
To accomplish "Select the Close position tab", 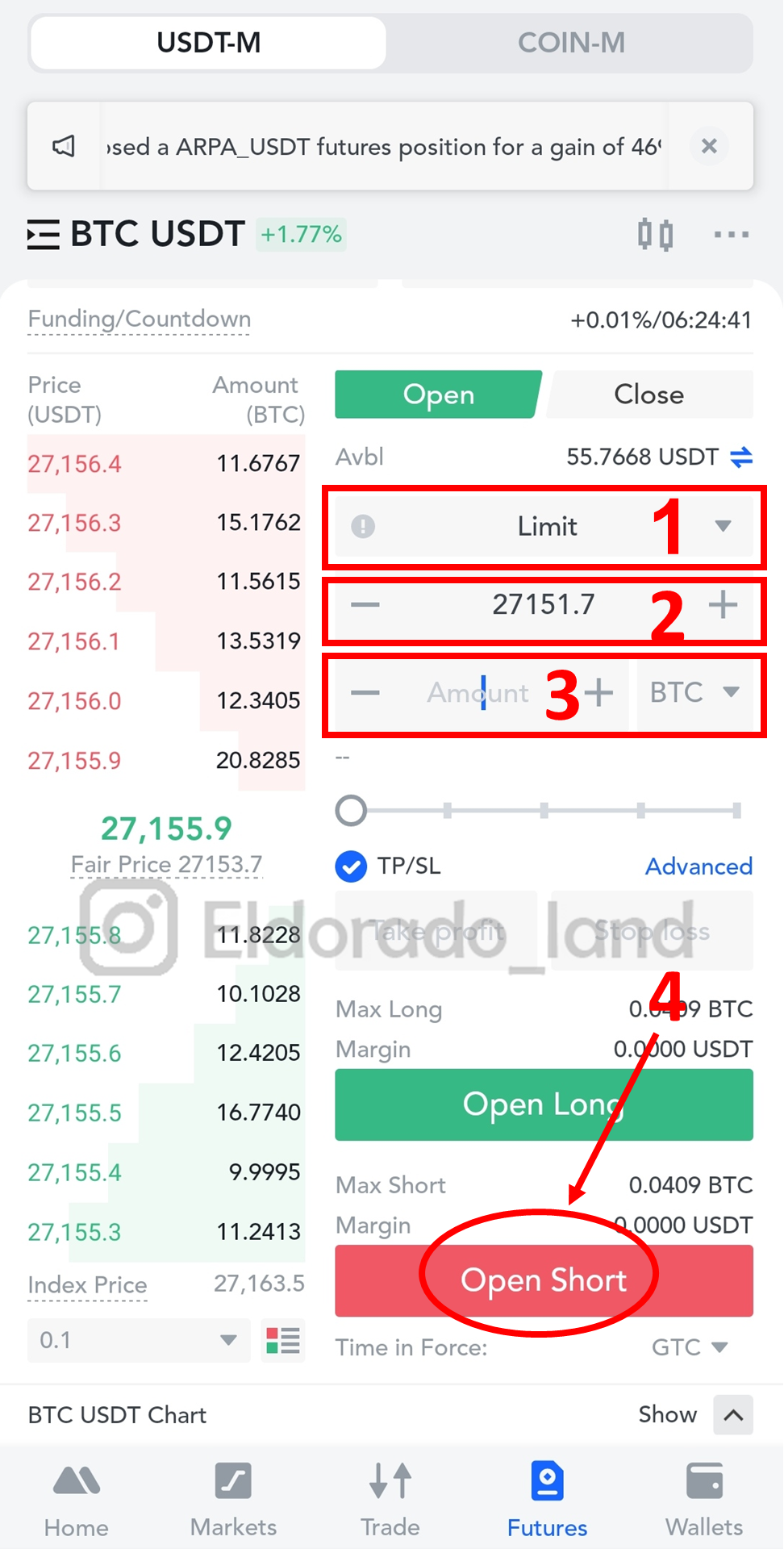I will click(649, 395).
